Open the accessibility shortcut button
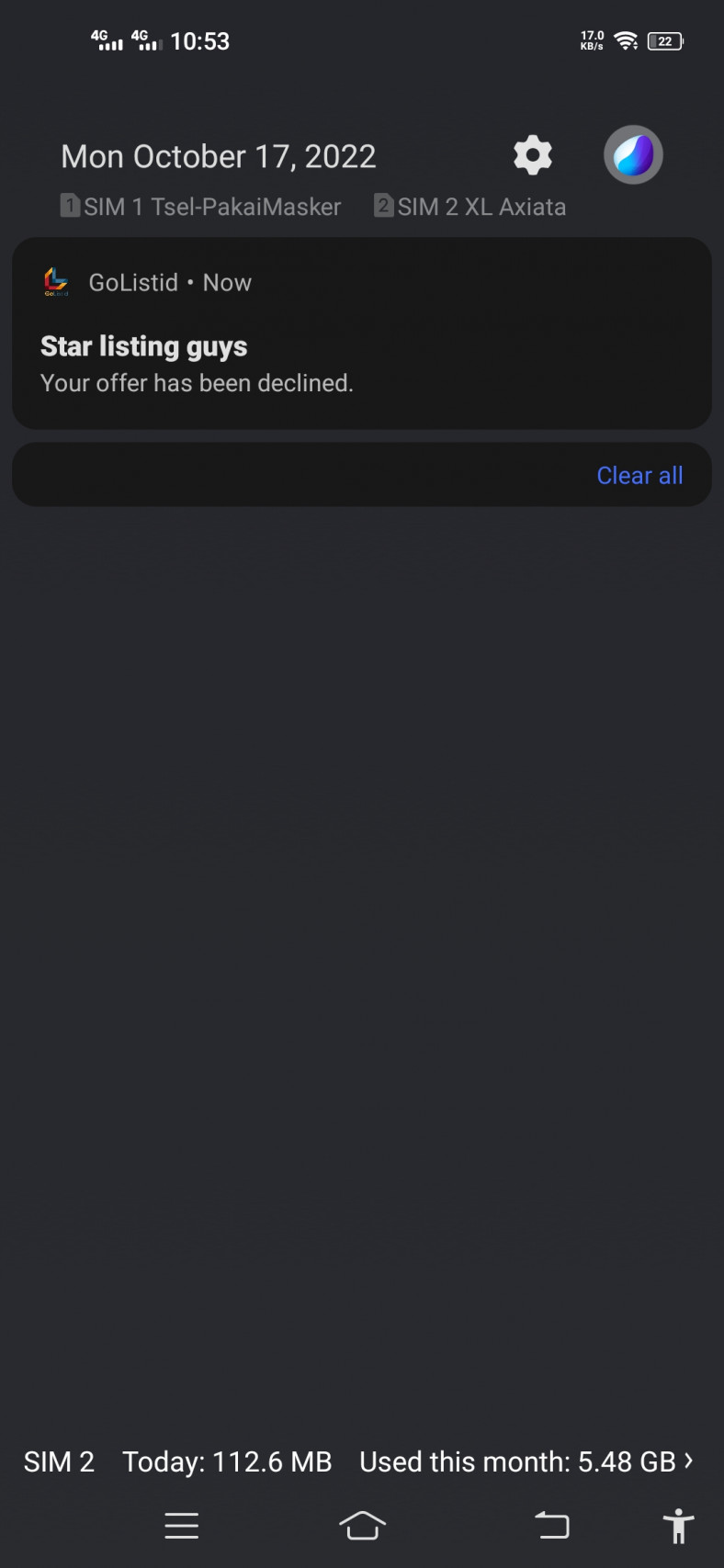This screenshot has height=1568, width=724. point(678,1526)
